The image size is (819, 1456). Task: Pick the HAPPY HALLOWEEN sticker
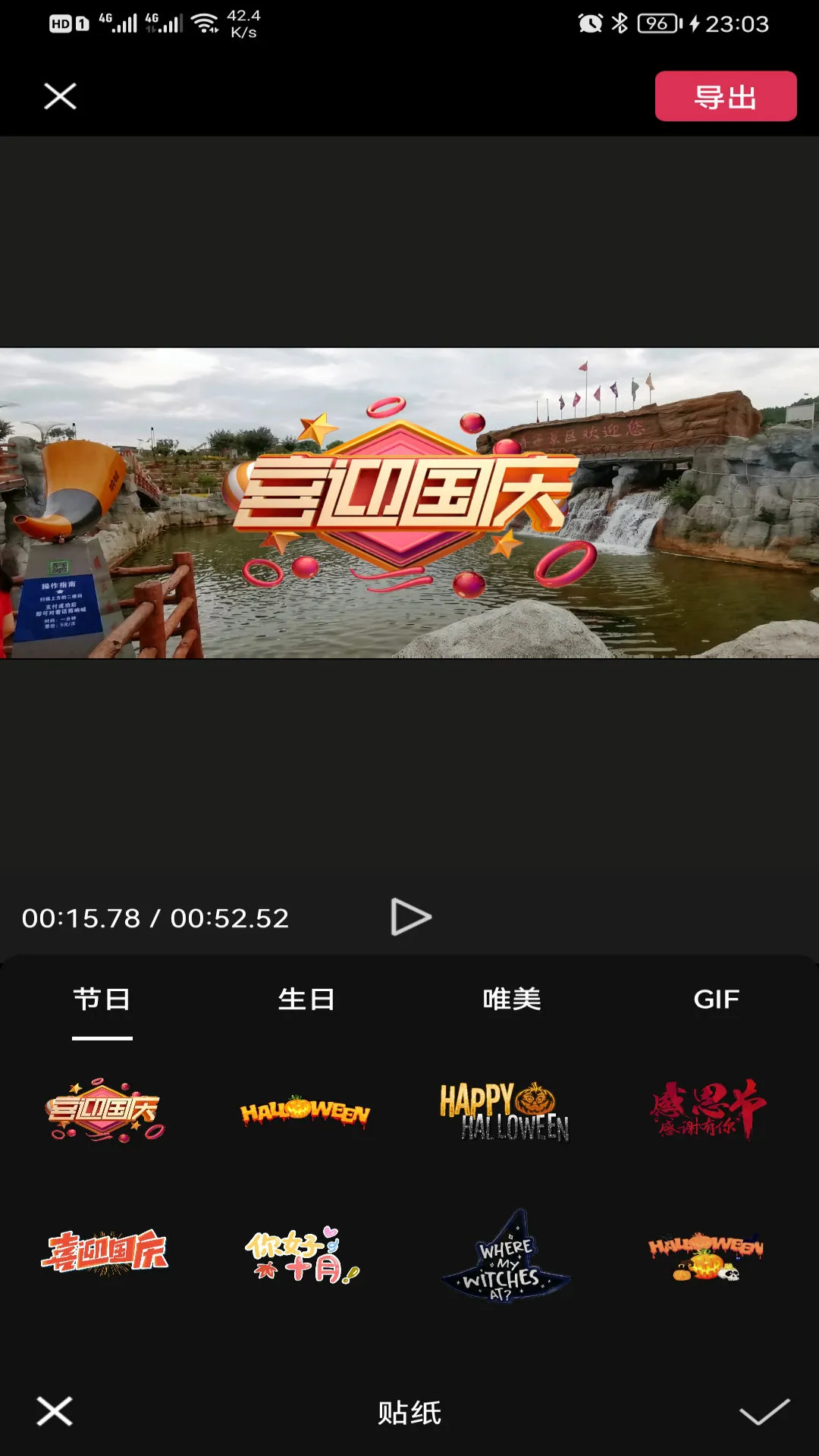click(x=504, y=1111)
